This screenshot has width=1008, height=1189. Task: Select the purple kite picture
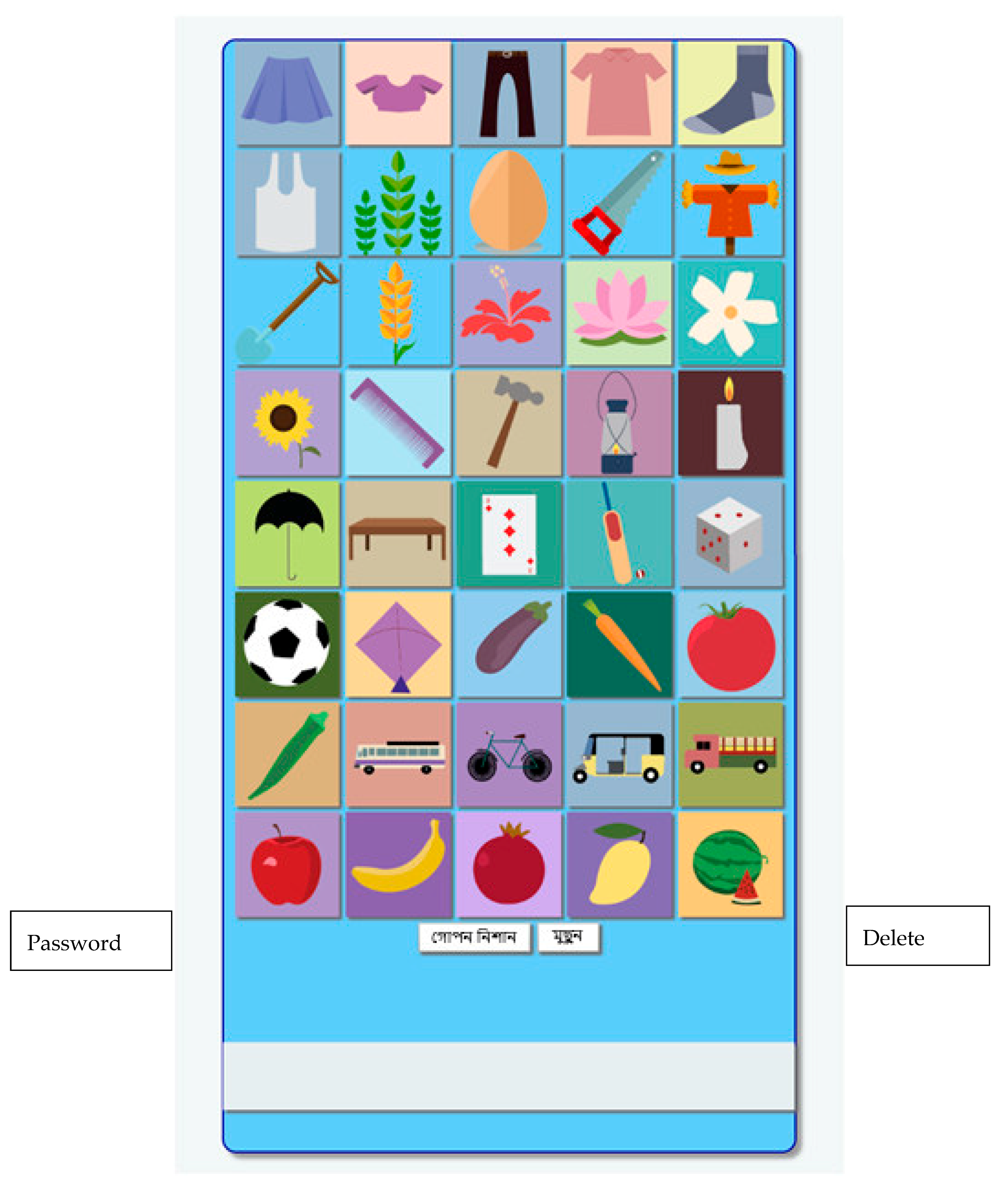tap(398, 644)
